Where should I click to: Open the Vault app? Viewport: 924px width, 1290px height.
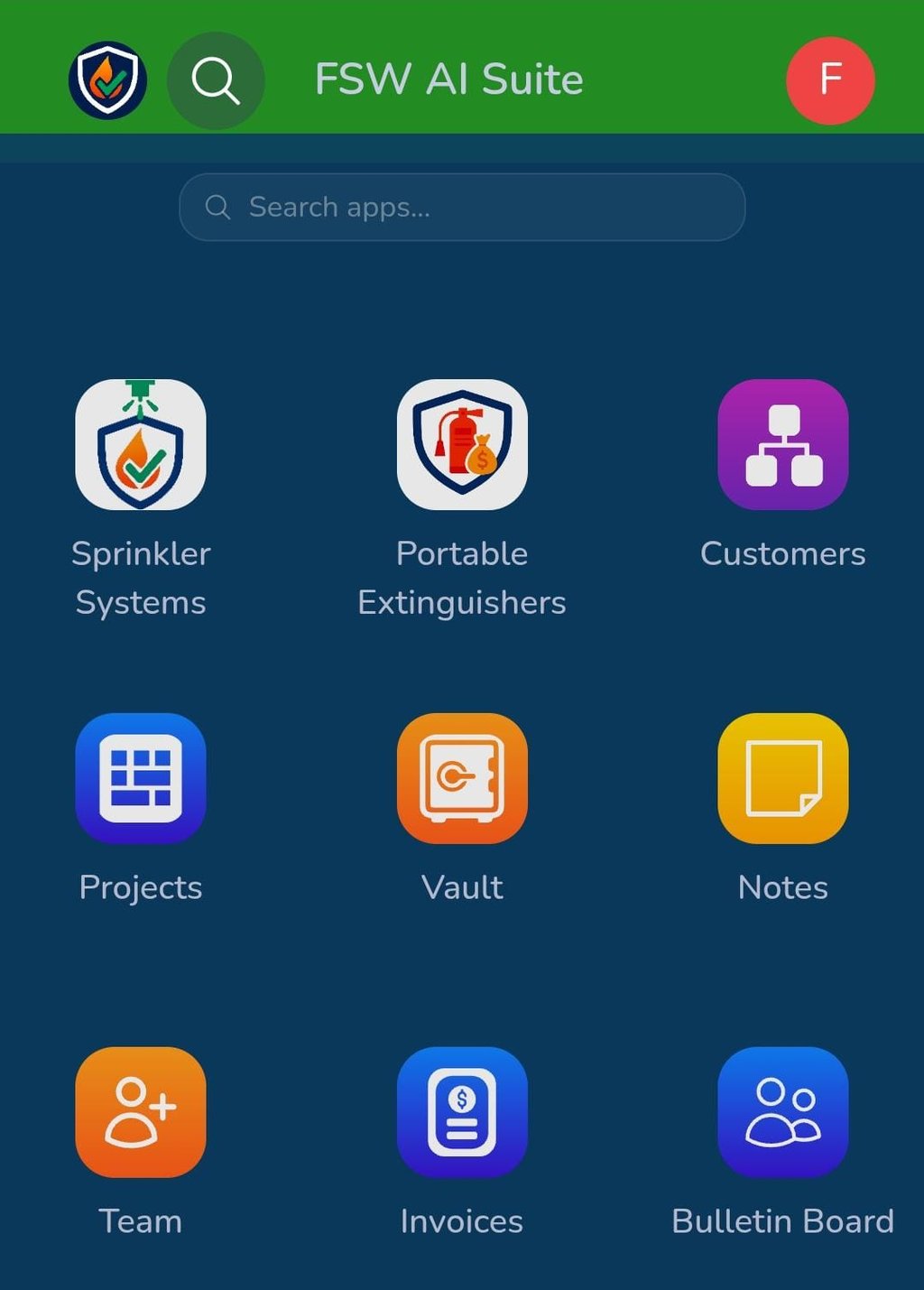click(x=462, y=778)
